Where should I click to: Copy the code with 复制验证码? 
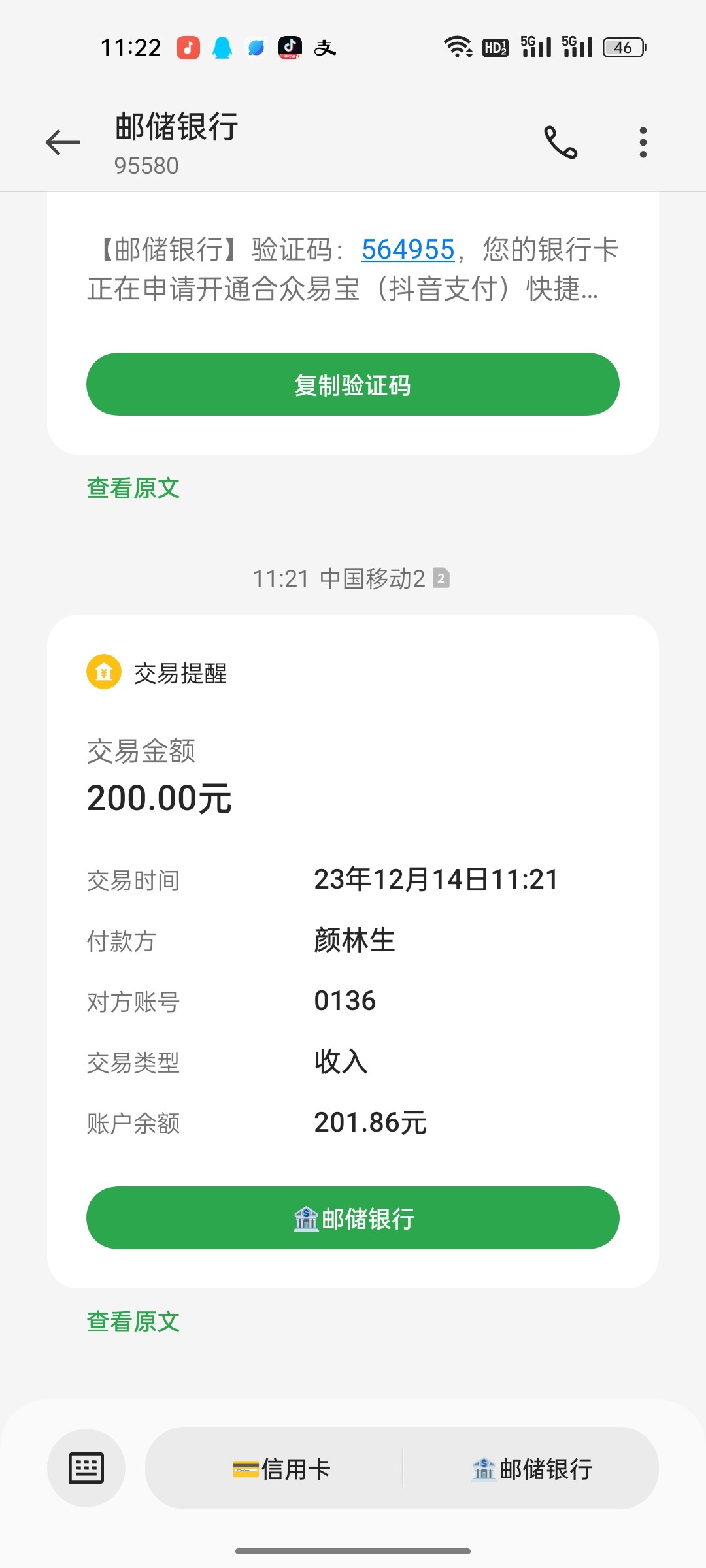point(353,385)
